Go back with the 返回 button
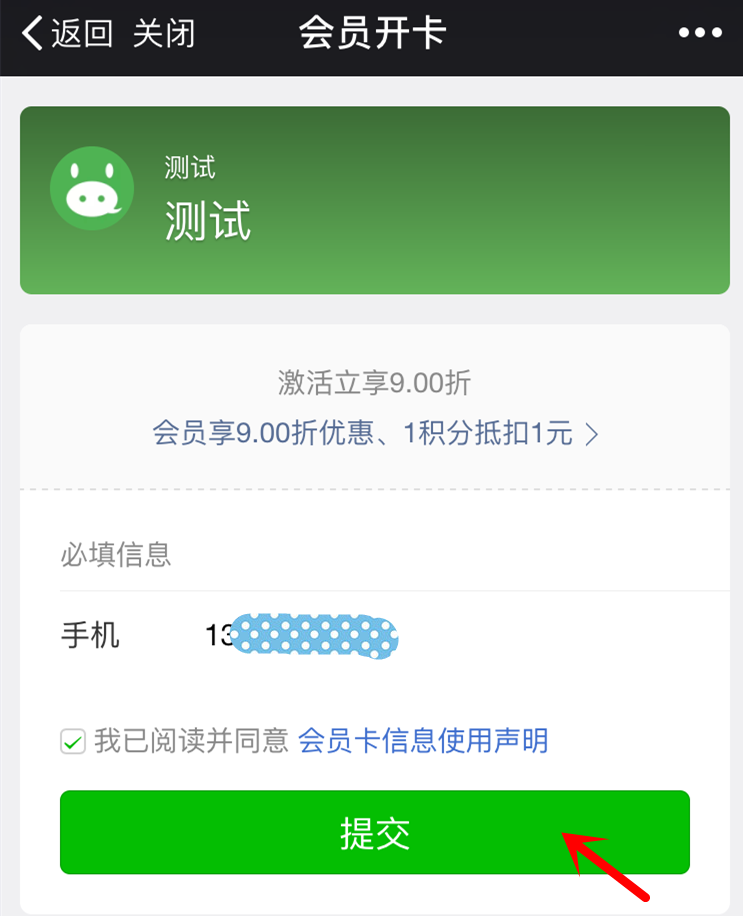 66,34
